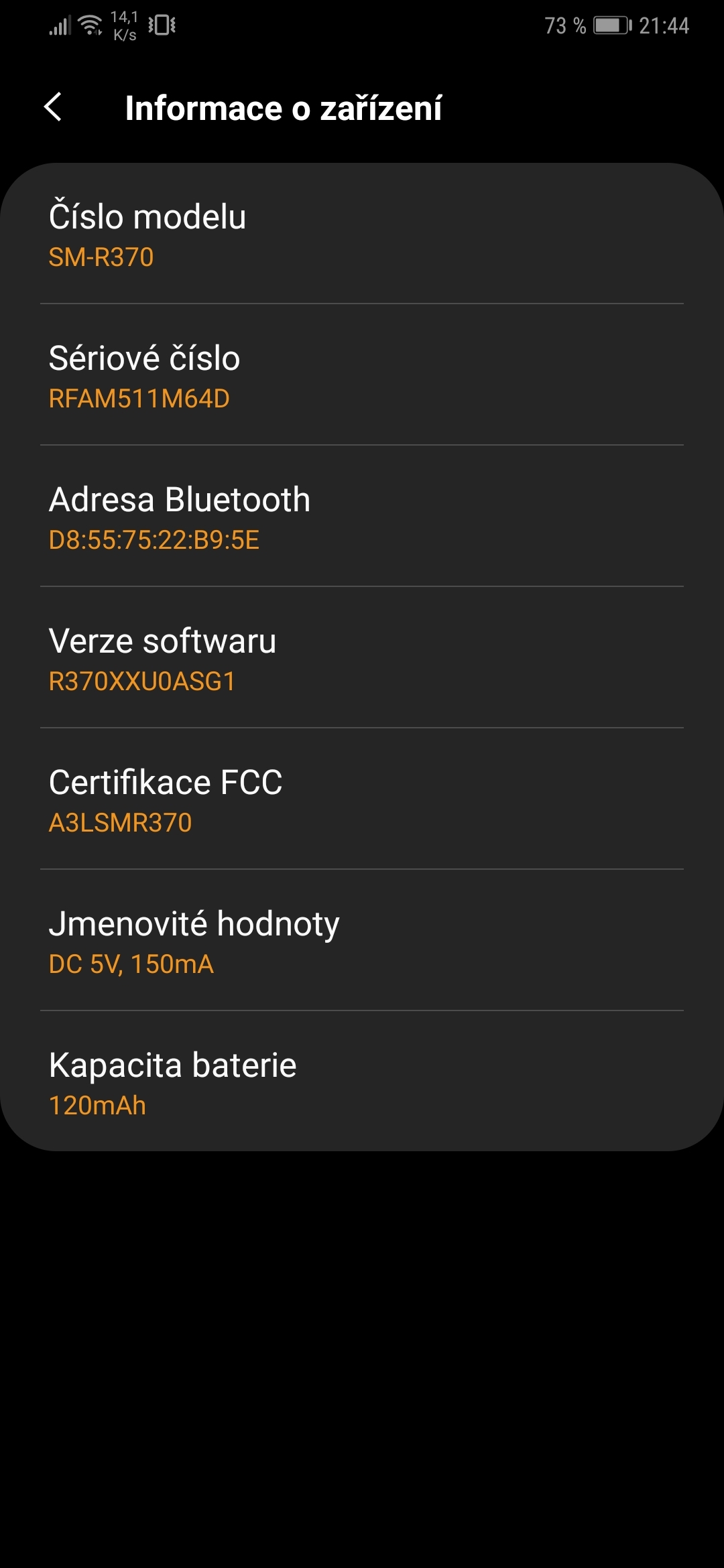The image size is (724, 1568).
Task: Tap the serial number RFAM511M64D
Action: (x=140, y=398)
